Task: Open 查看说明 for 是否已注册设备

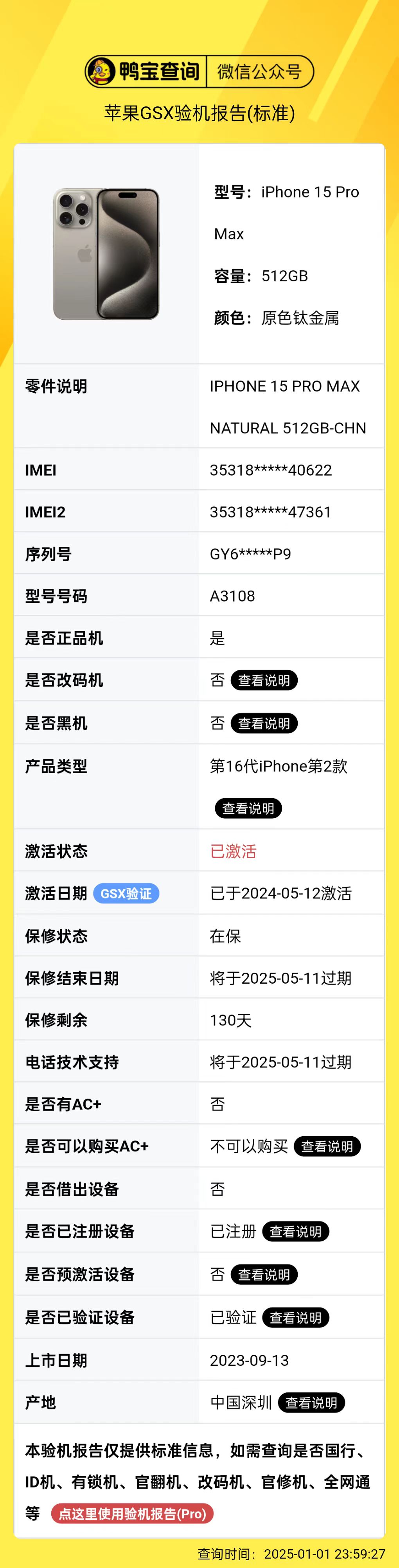Action: point(295,1231)
